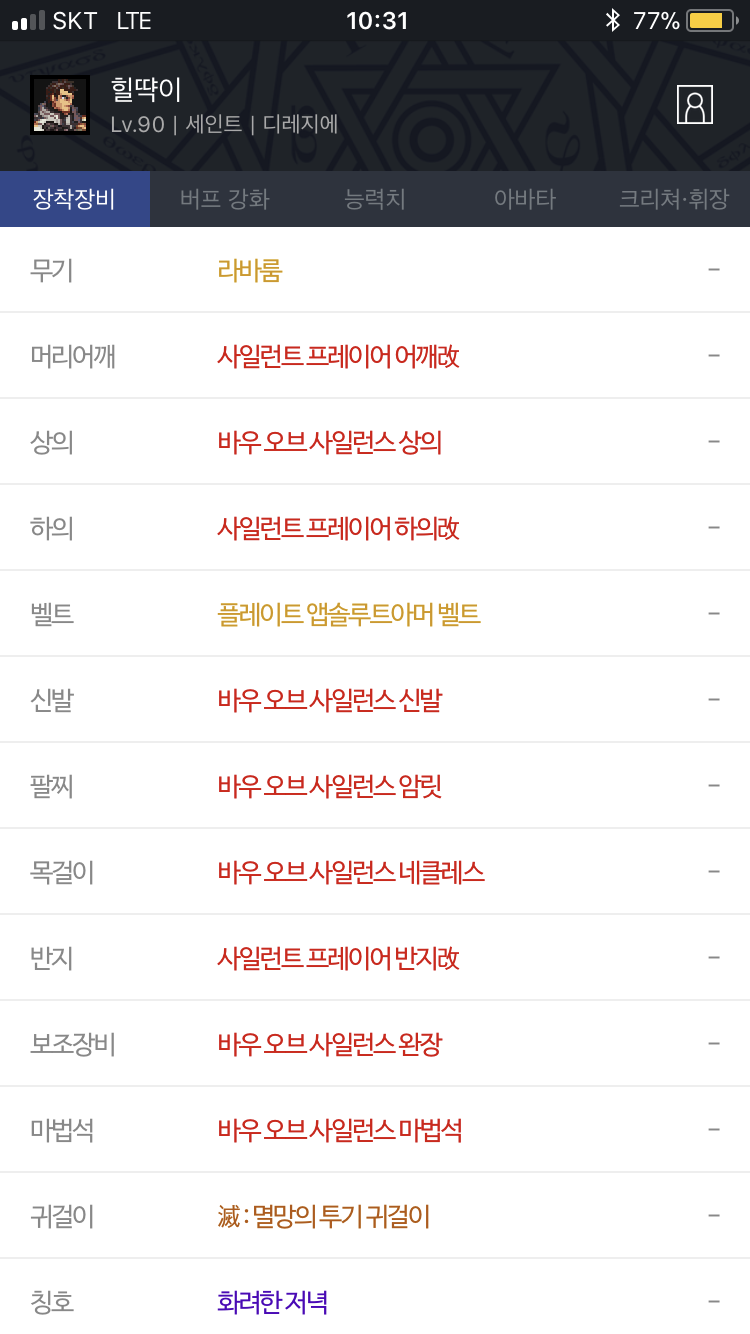Image resolution: width=750 pixels, height=1334 pixels.
Task: Open 사일런트 프레이어 하의改 row
Action: 375,528
